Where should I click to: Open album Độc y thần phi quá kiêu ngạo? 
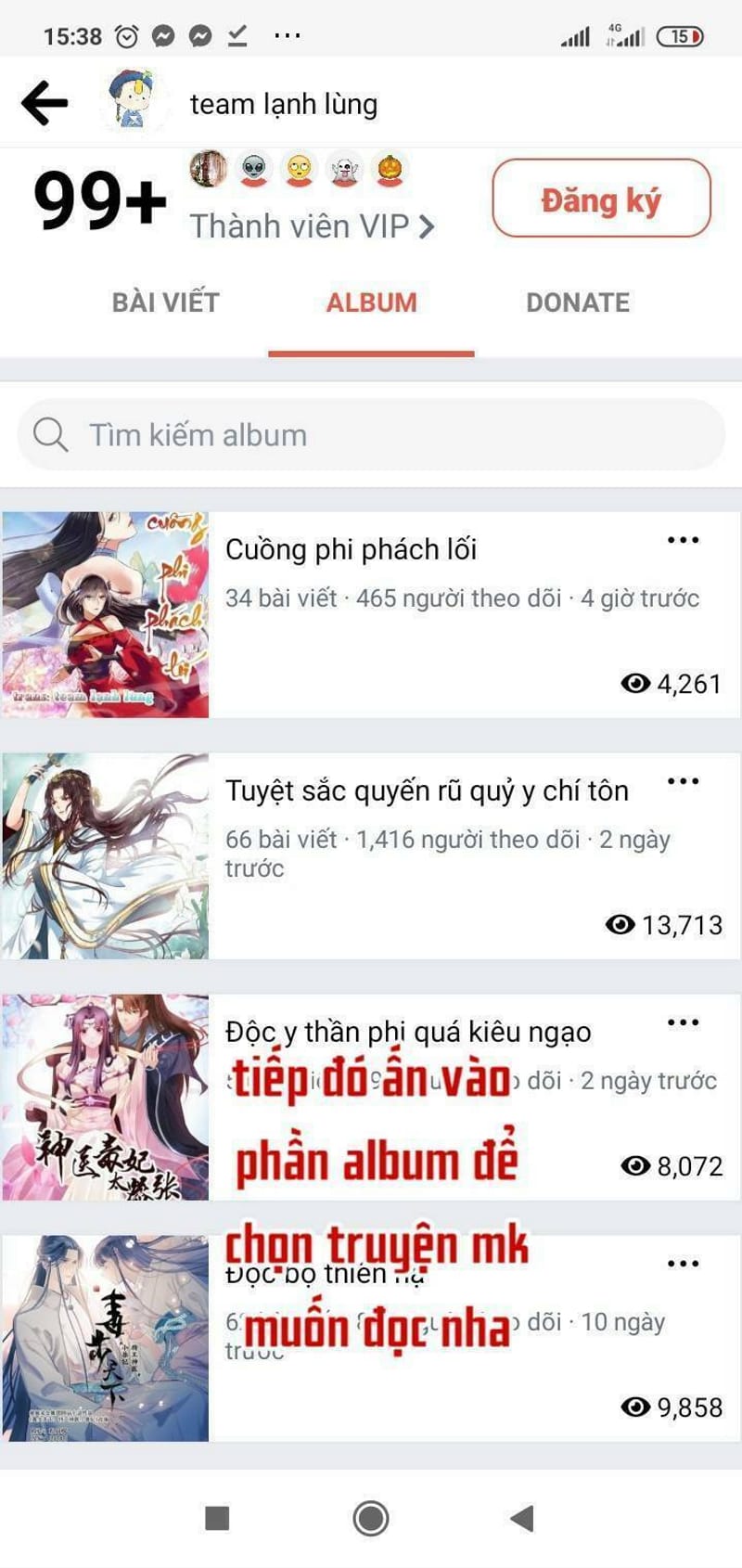(408, 1032)
